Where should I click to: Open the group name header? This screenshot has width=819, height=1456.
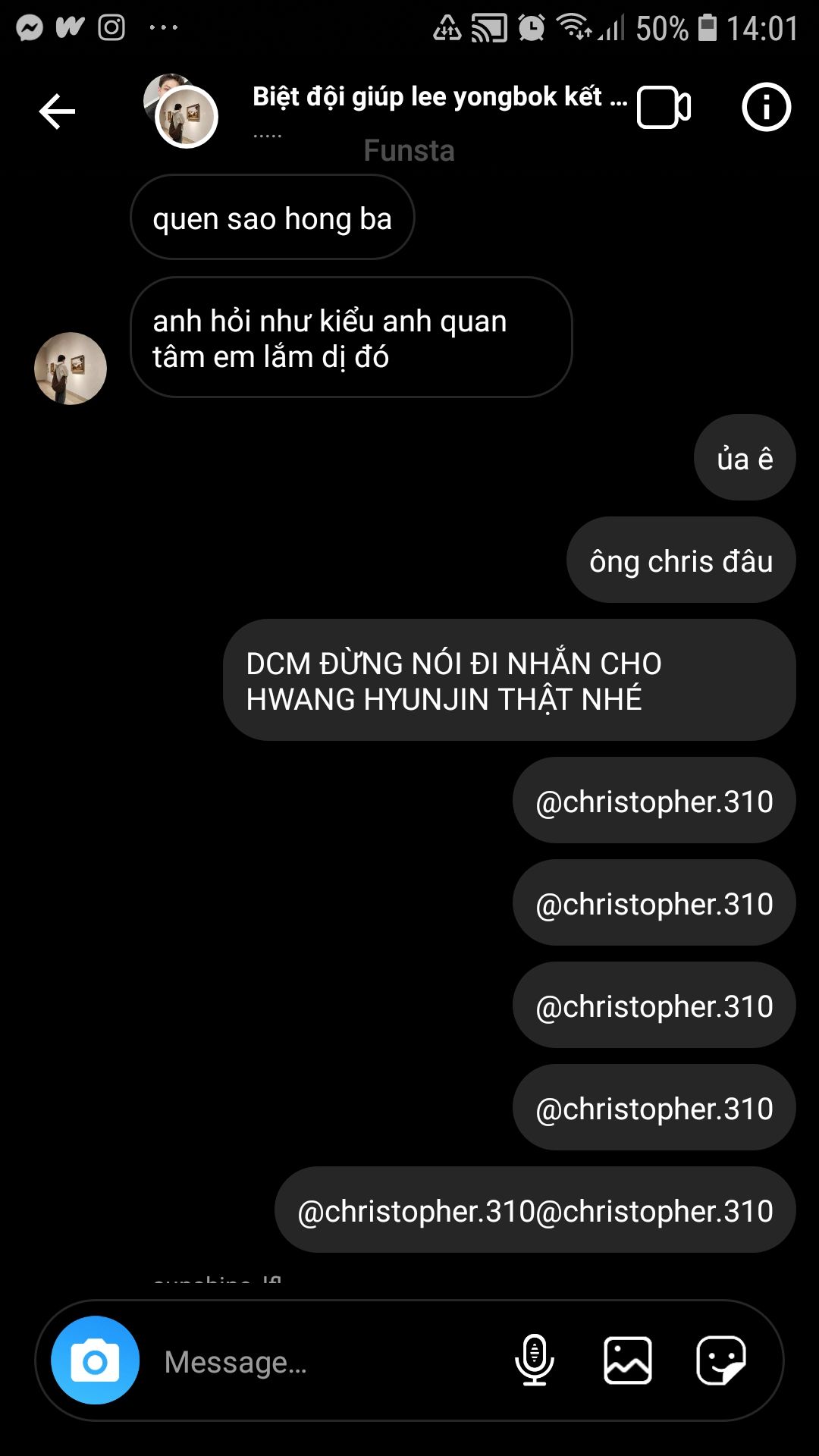pos(439,98)
